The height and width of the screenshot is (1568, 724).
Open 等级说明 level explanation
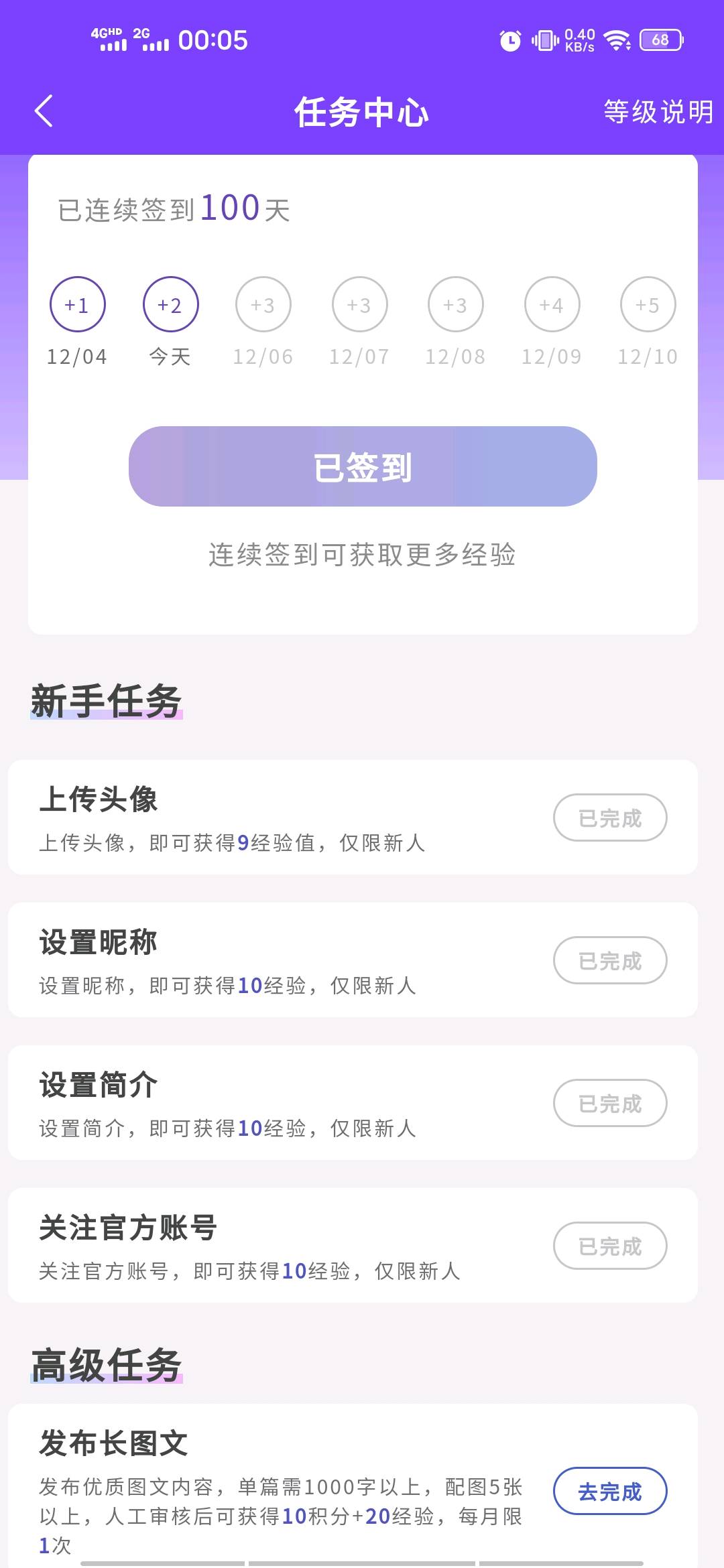(658, 112)
